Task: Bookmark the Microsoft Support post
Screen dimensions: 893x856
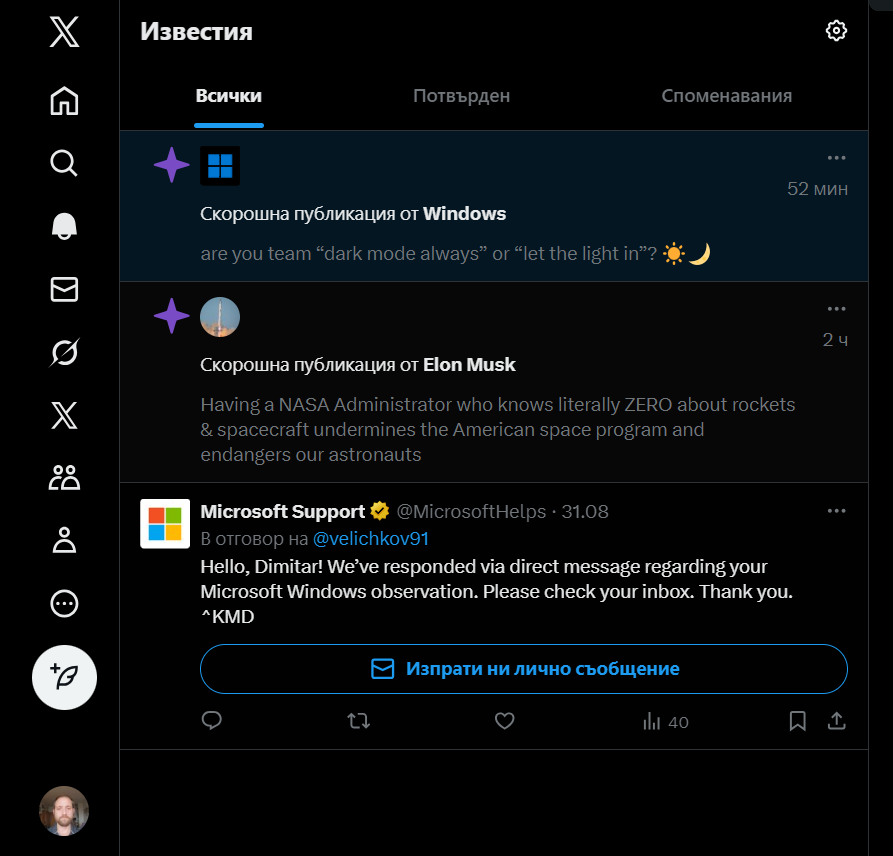Action: pos(797,721)
